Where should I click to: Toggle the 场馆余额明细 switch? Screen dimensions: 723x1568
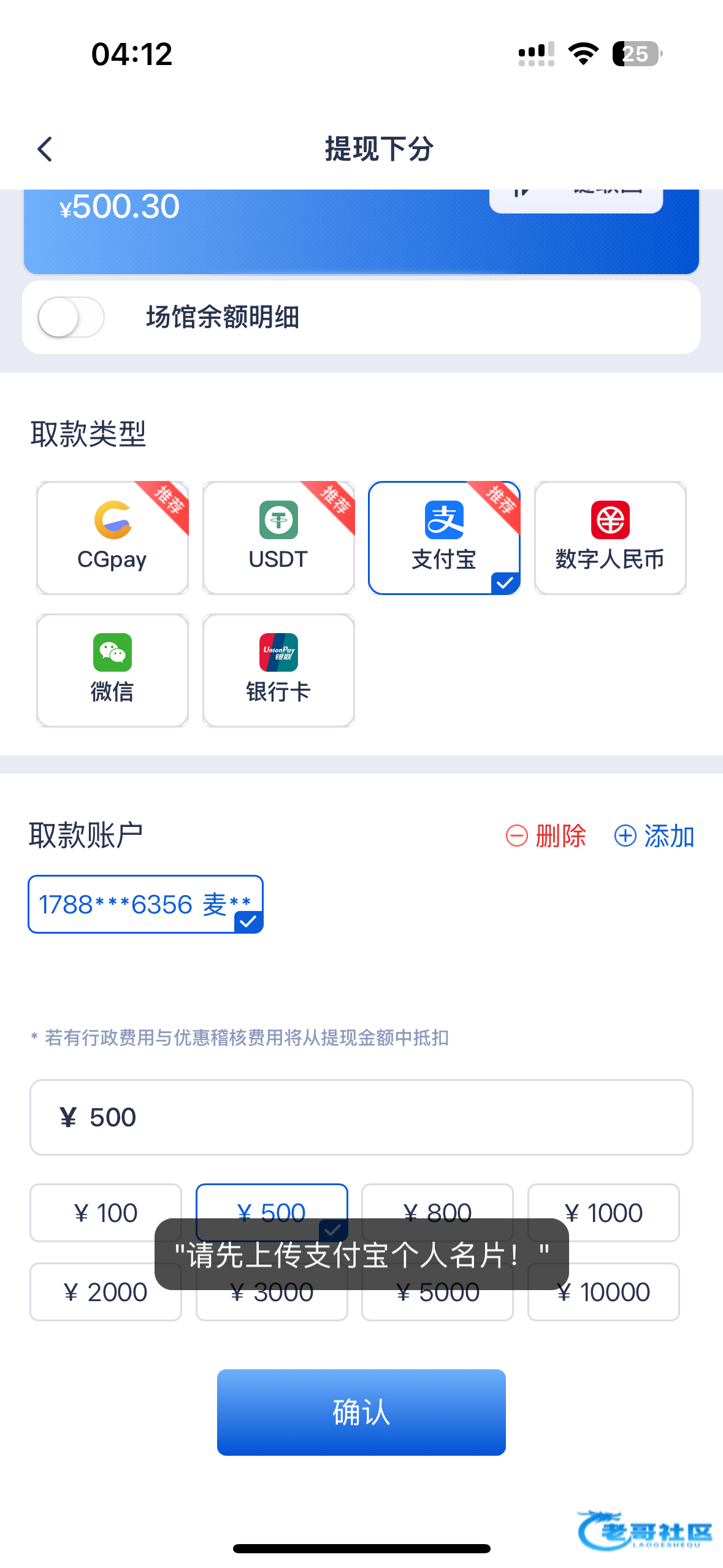coord(71,317)
